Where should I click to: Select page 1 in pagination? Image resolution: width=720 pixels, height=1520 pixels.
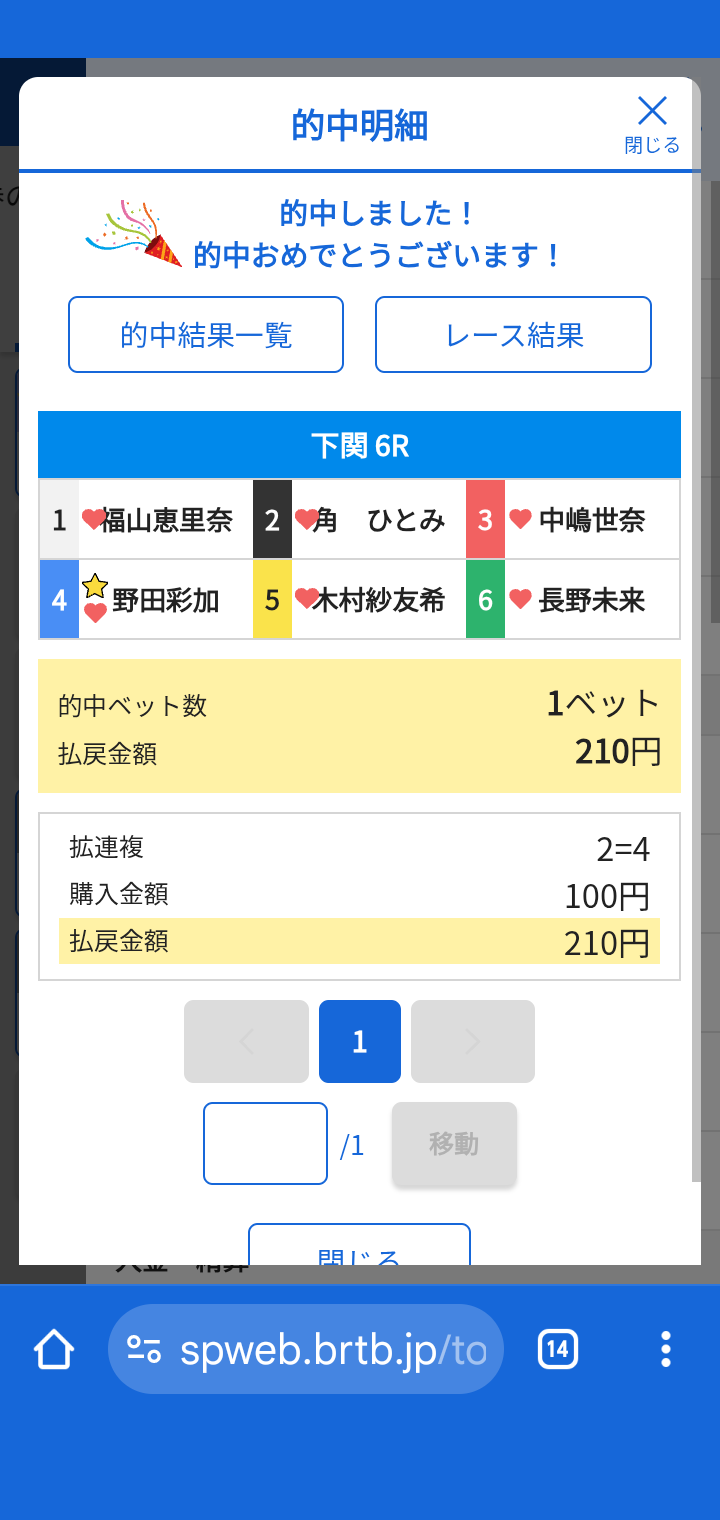pos(360,1042)
